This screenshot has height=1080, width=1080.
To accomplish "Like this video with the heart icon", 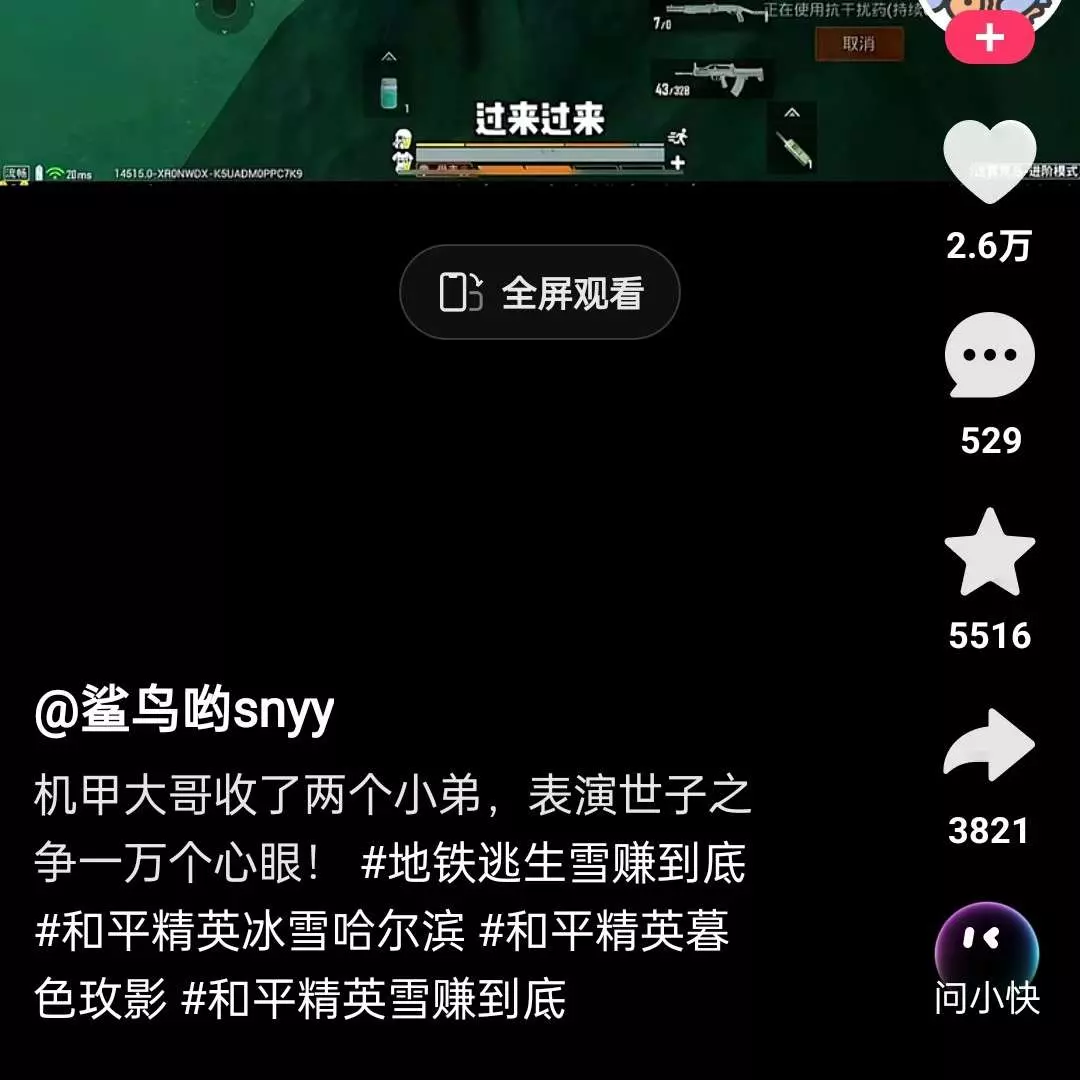I will pyautogui.click(x=989, y=162).
